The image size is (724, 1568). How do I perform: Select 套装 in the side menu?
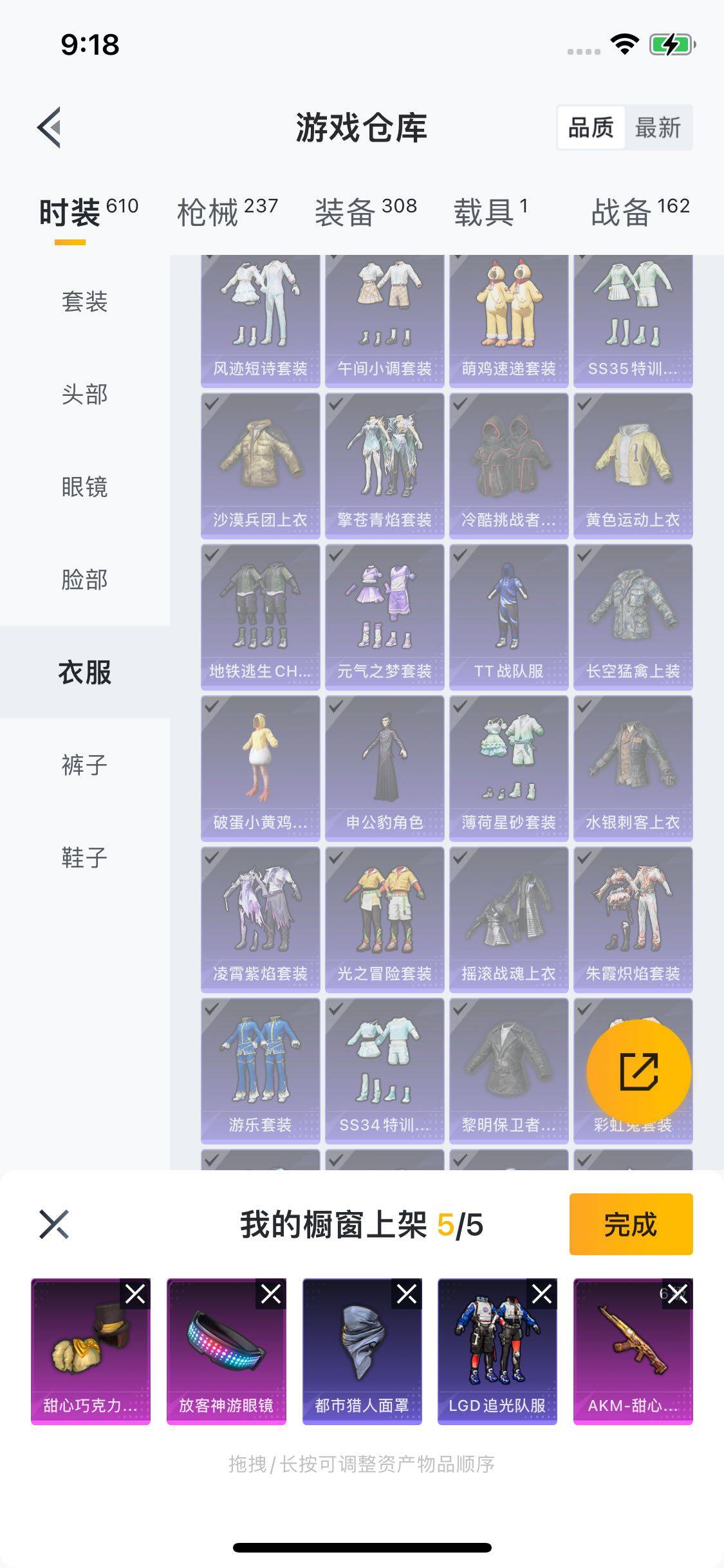(x=84, y=301)
